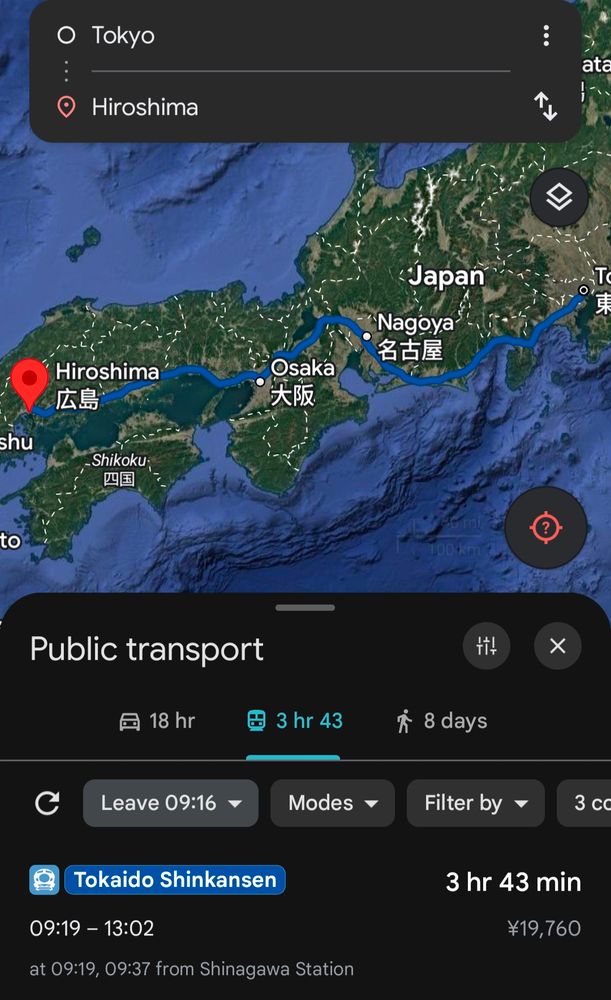
Task: Close the Public transport panel
Action: tap(557, 646)
